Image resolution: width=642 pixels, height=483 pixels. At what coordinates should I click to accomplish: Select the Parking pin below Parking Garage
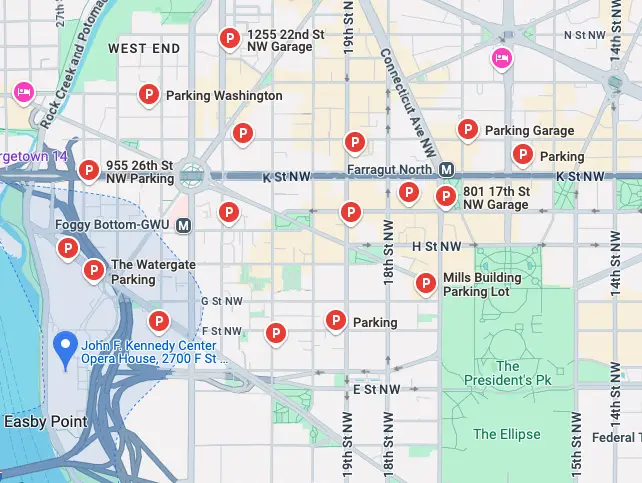coord(522,155)
